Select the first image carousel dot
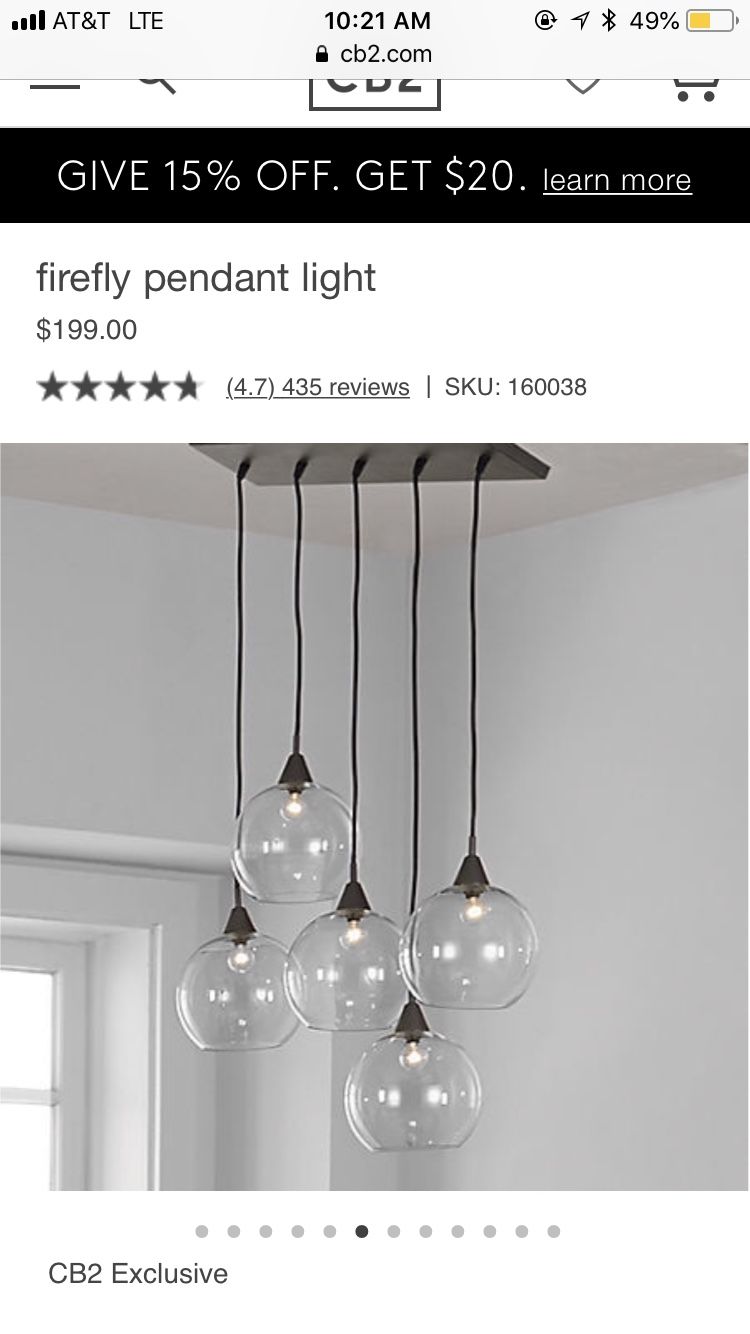The height and width of the screenshot is (1334, 750). (202, 1231)
